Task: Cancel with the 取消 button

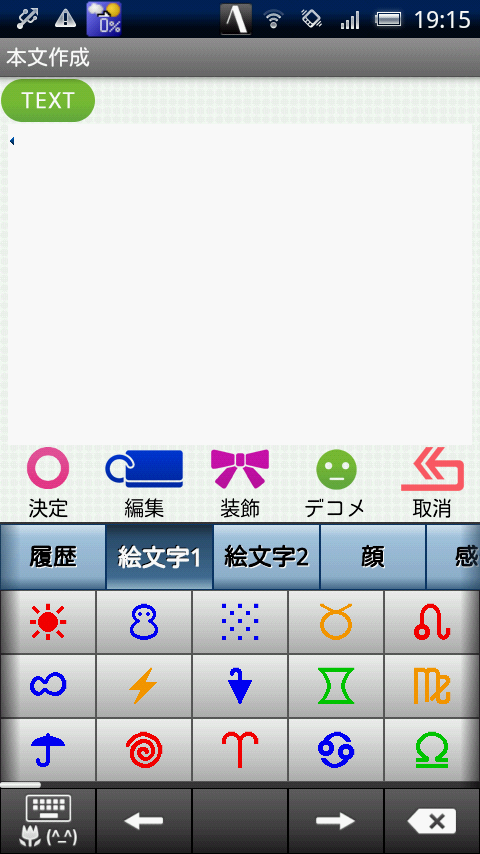Action: pyautogui.click(x=432, y=483)
